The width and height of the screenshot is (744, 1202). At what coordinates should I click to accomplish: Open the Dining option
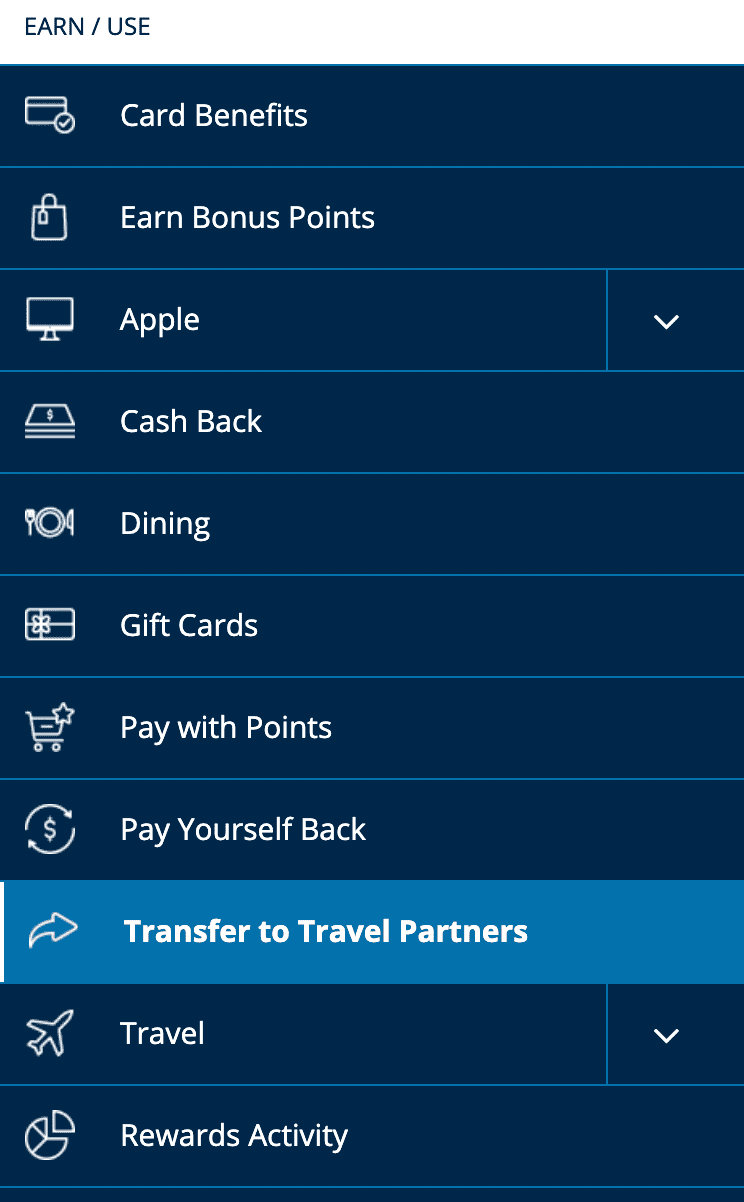[x=372, y=524]
